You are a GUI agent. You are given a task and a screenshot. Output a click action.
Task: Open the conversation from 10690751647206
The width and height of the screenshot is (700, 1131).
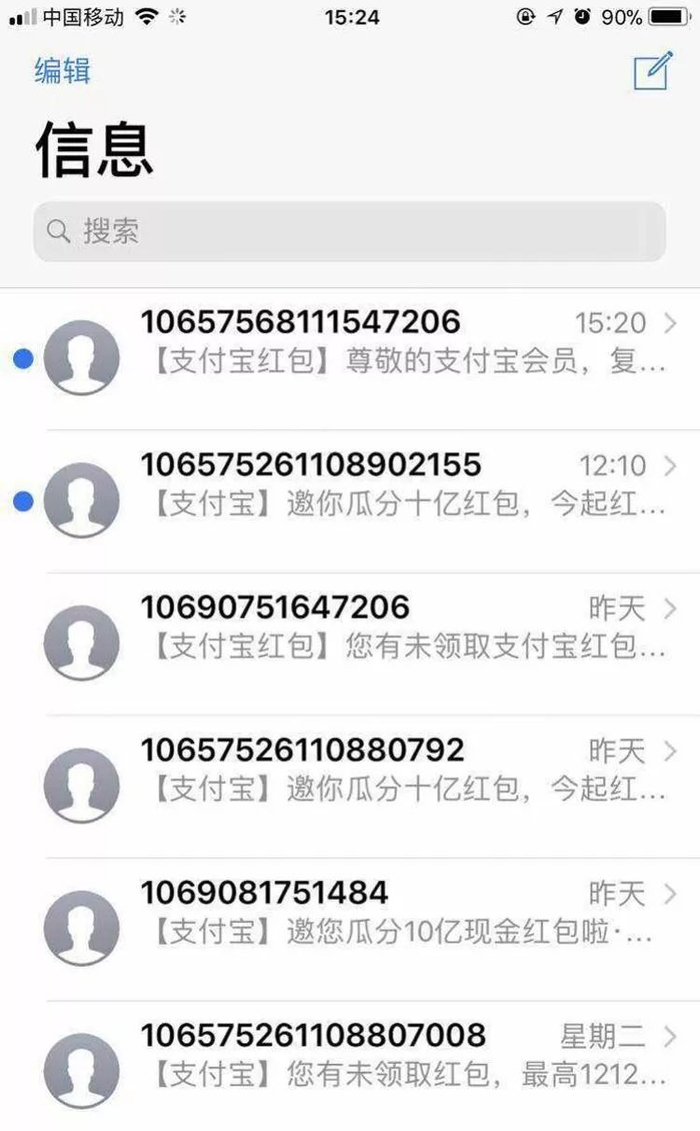click(x=400, y=628)
